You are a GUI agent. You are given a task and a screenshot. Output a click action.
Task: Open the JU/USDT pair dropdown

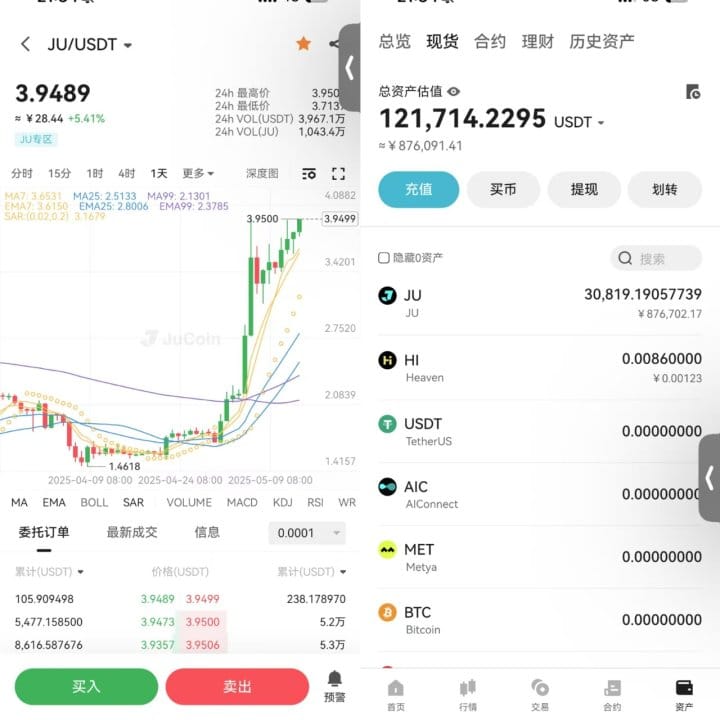127,46
